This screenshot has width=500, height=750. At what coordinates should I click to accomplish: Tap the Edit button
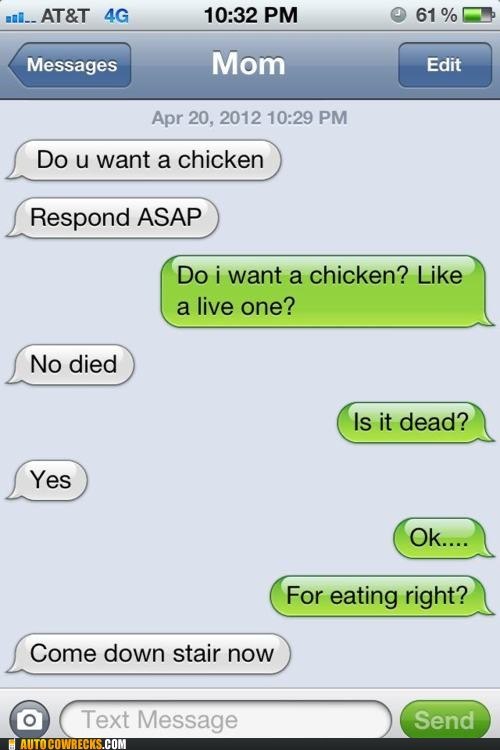[444, 65]
